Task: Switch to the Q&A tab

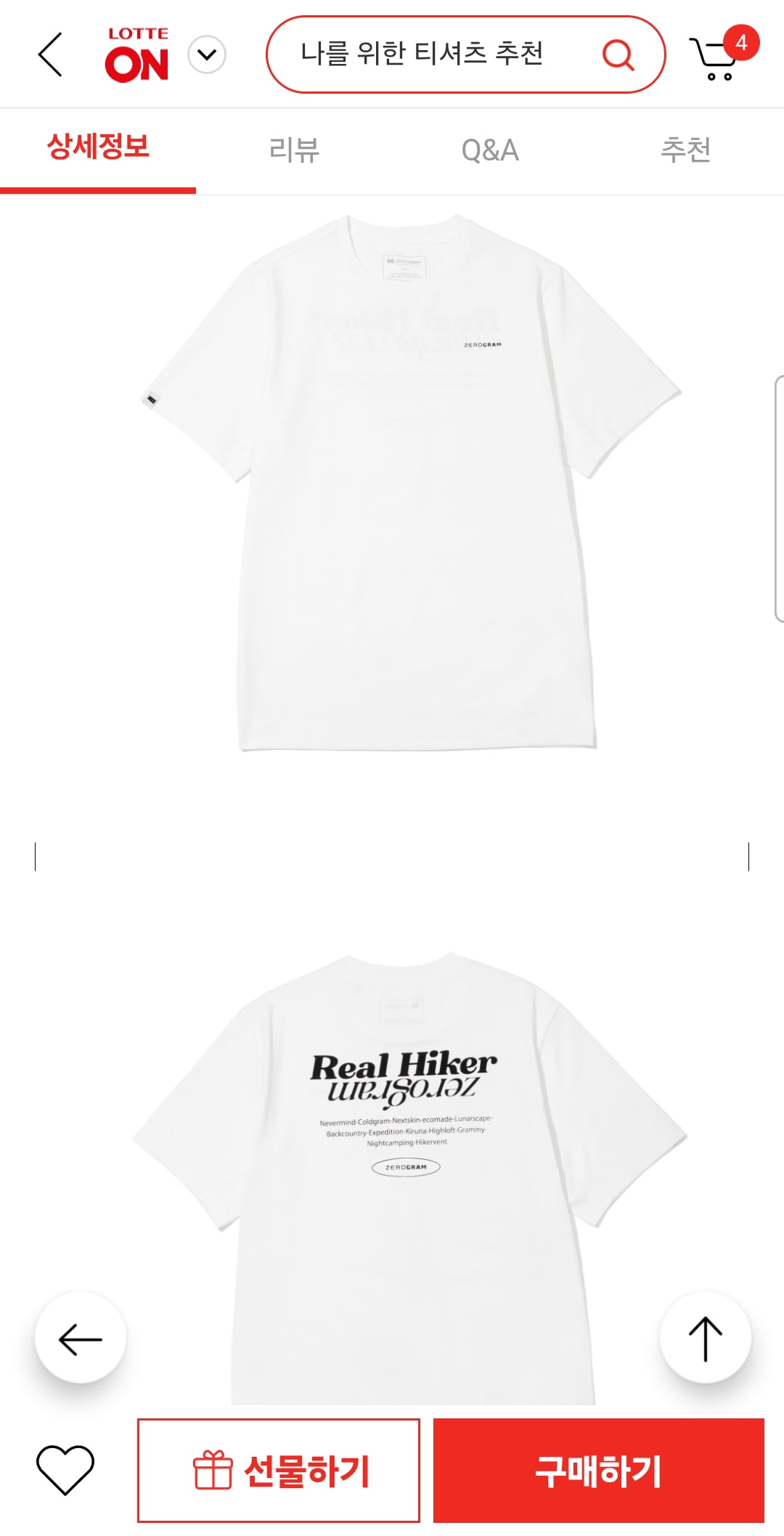Action: coord(490,150)
